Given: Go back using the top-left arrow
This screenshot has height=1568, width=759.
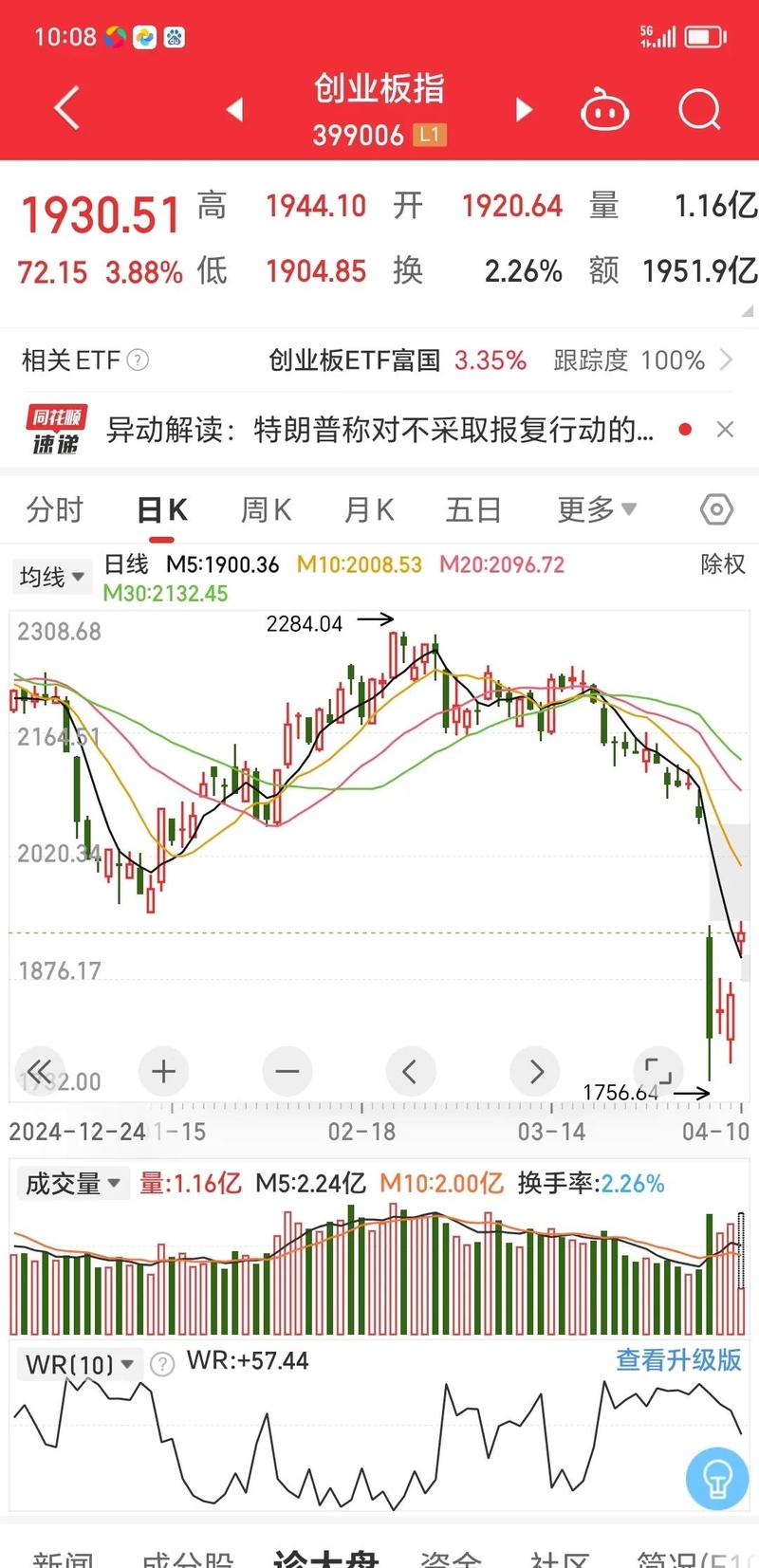Looking at the screenshot, I should click(66, 109).
